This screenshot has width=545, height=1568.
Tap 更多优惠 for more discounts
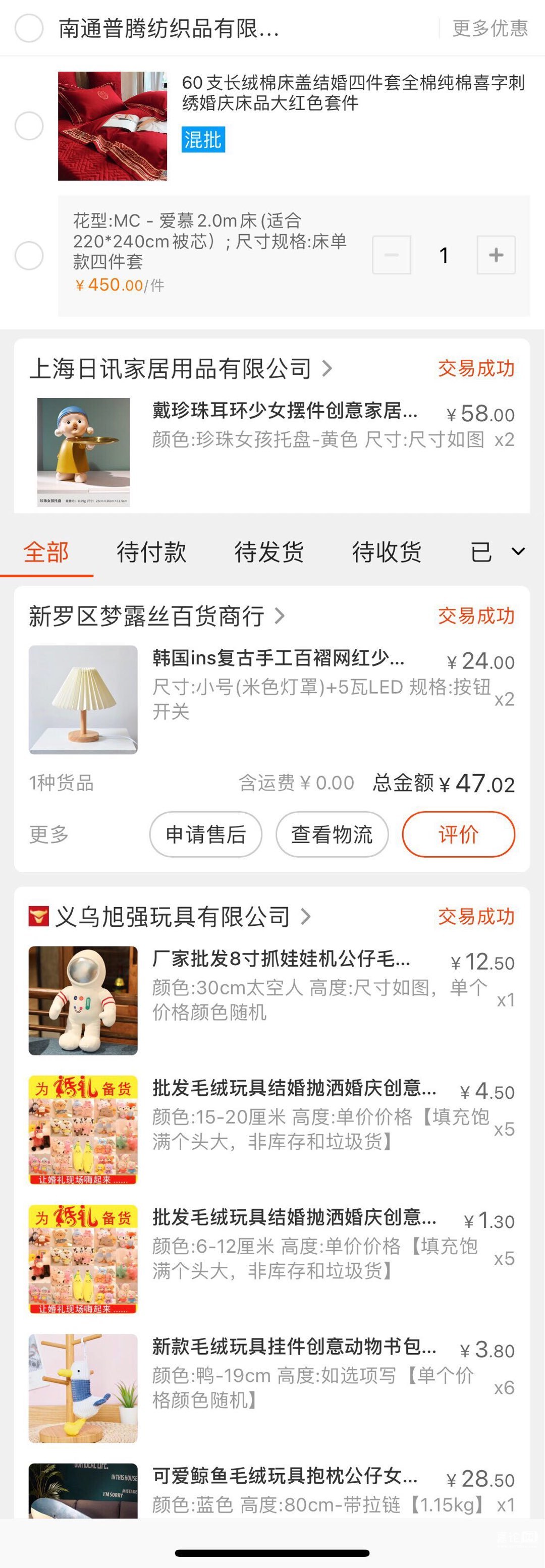coord(489,28)
